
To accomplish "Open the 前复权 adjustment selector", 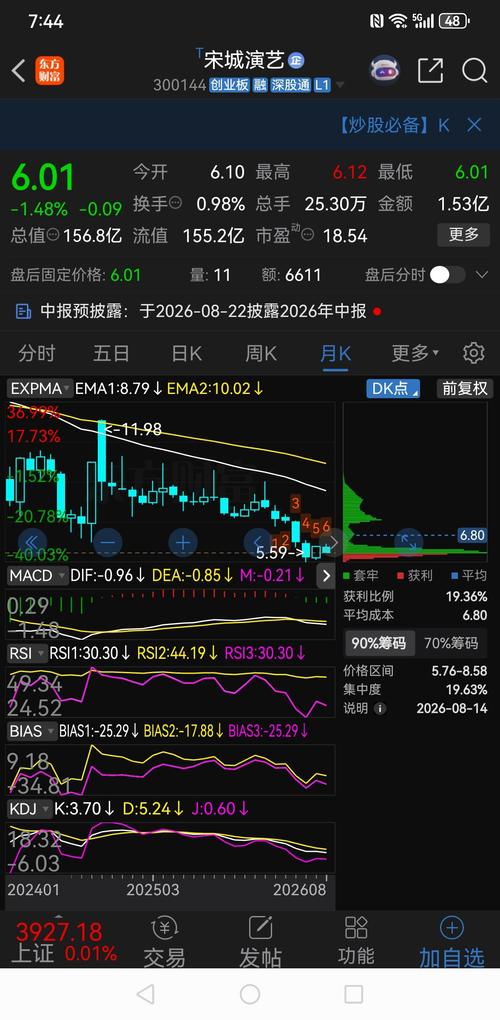I will click(x=464, y=389).
